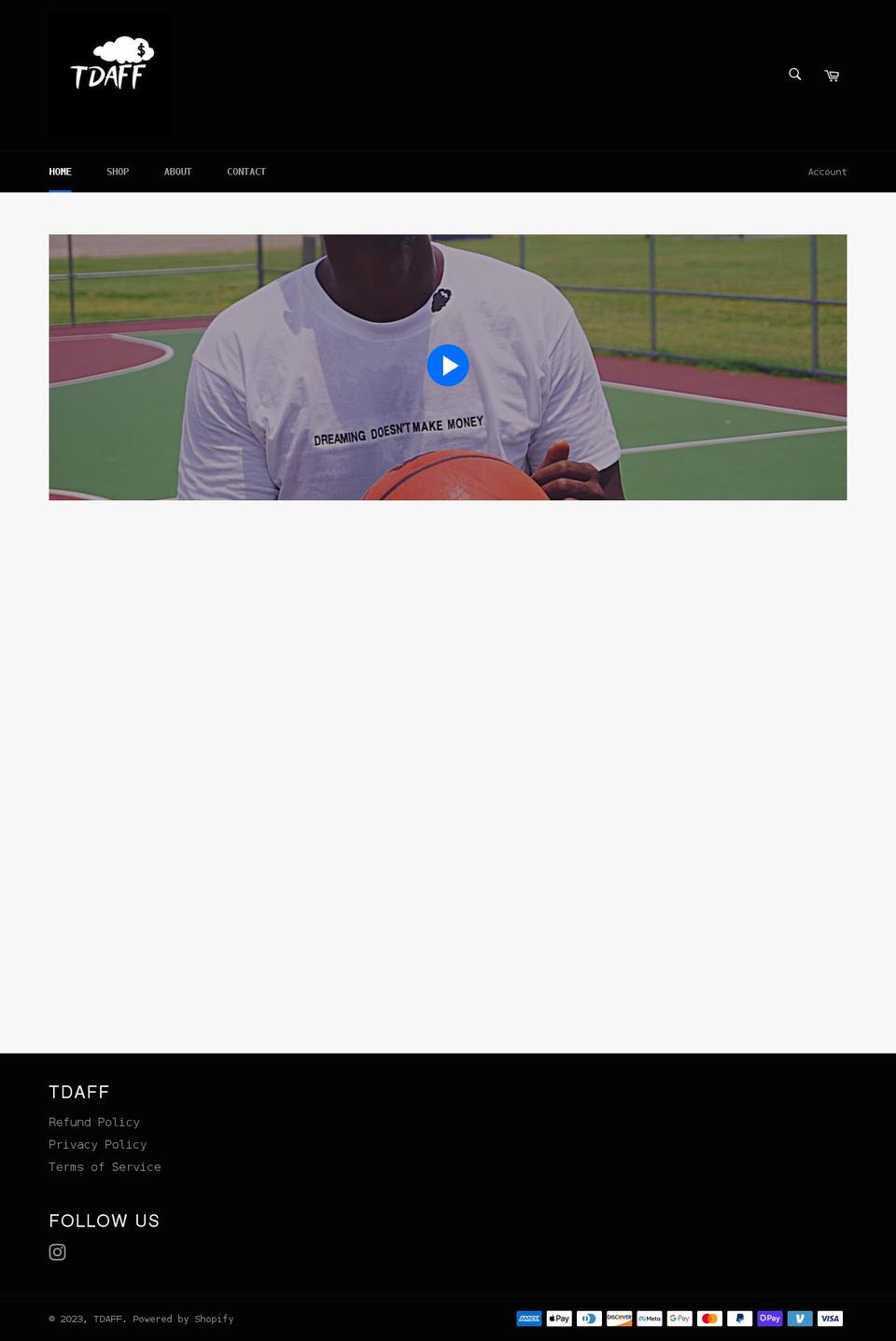Click the Refund Policy link

tap(94, 1122)
